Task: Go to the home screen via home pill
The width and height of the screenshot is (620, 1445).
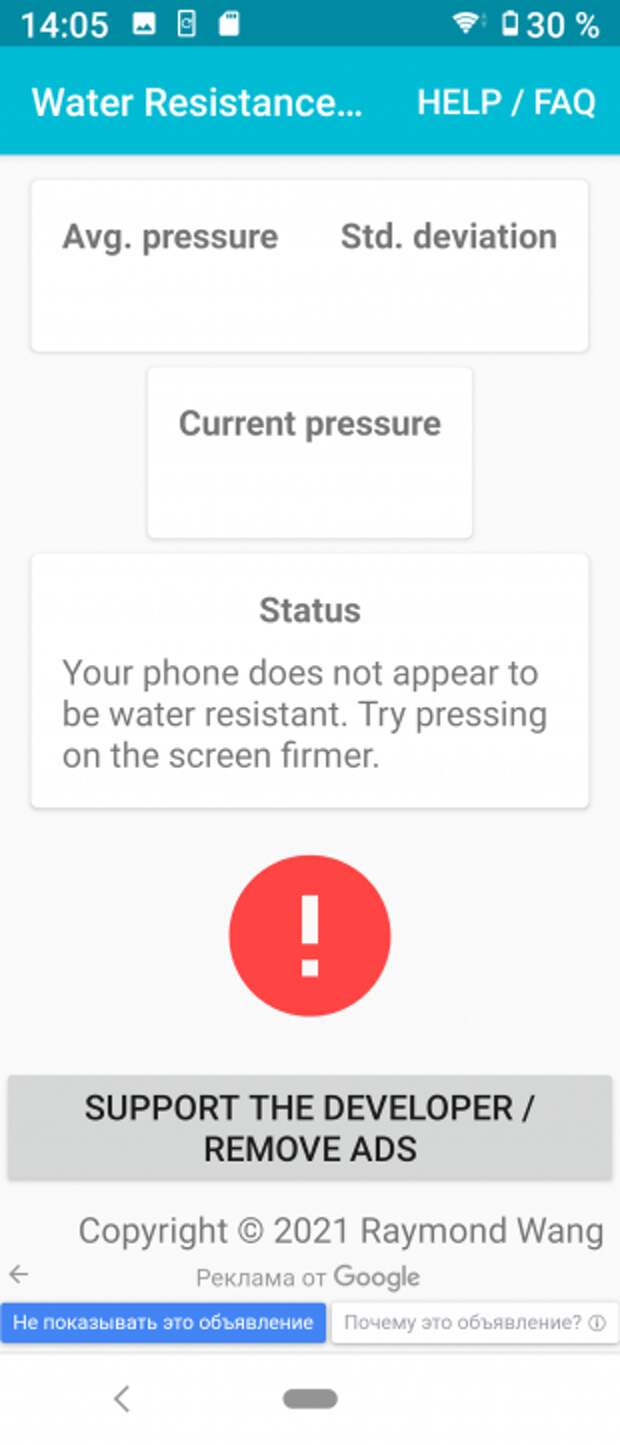Action: pos(310,1399)
